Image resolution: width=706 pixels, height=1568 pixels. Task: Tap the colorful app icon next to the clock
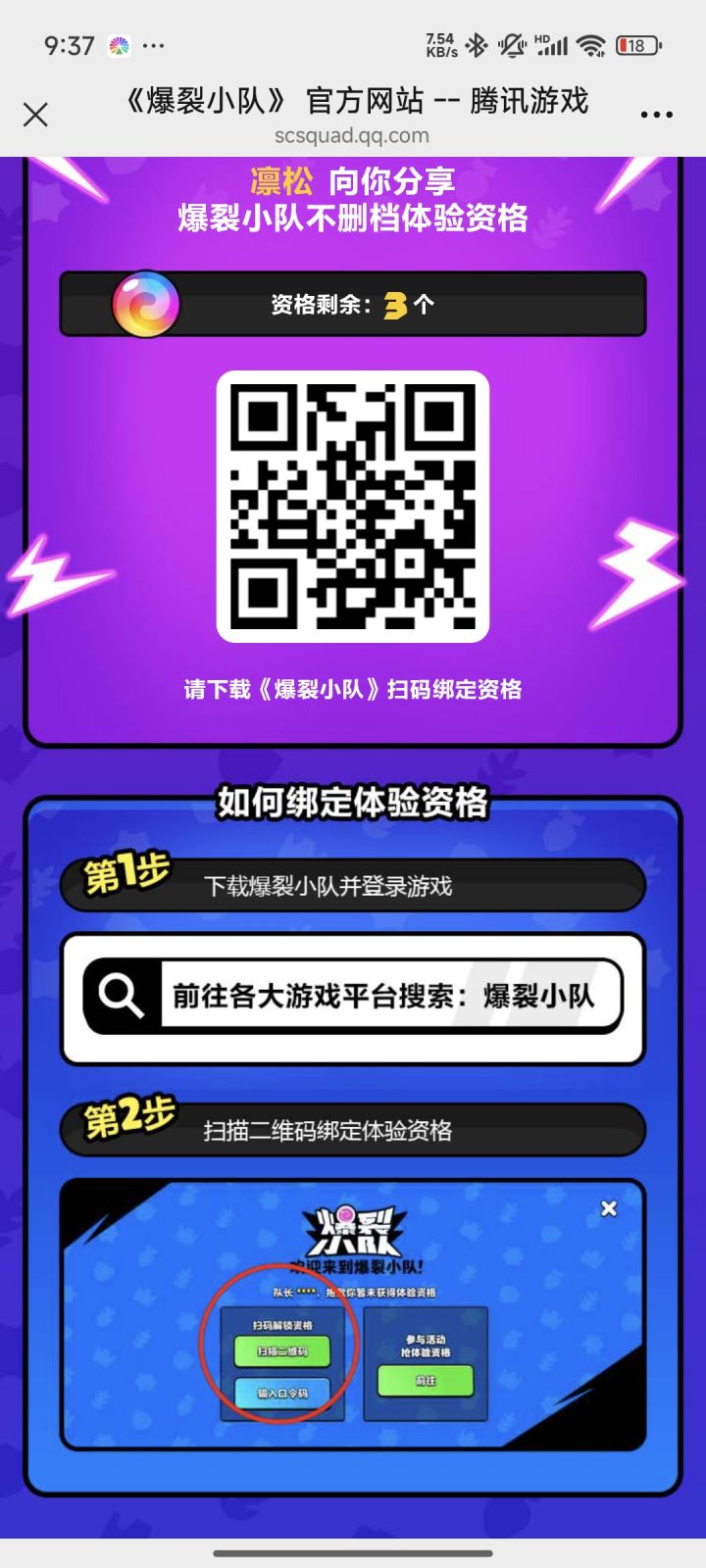point(121,44)
